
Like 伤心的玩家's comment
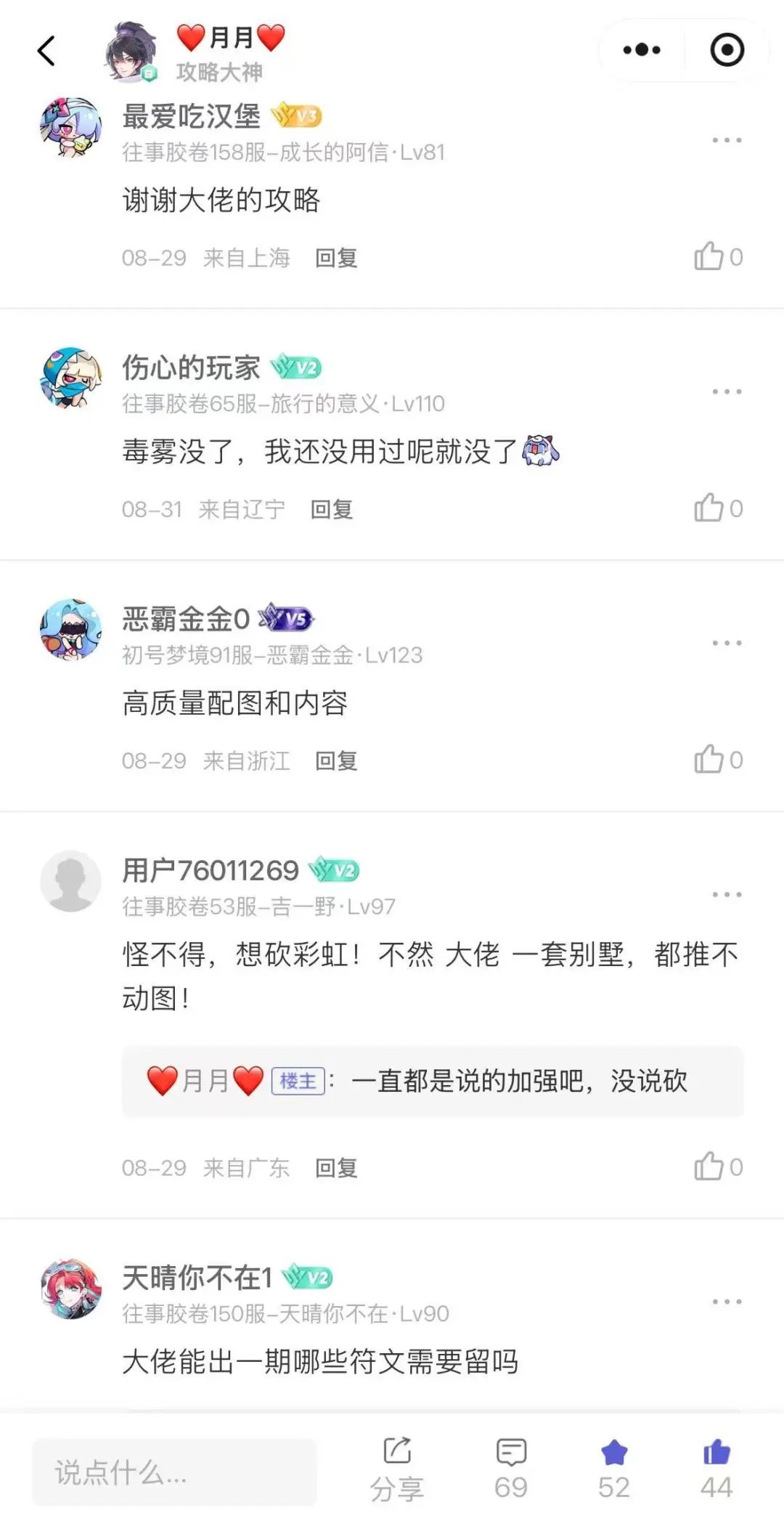point(718,508)
